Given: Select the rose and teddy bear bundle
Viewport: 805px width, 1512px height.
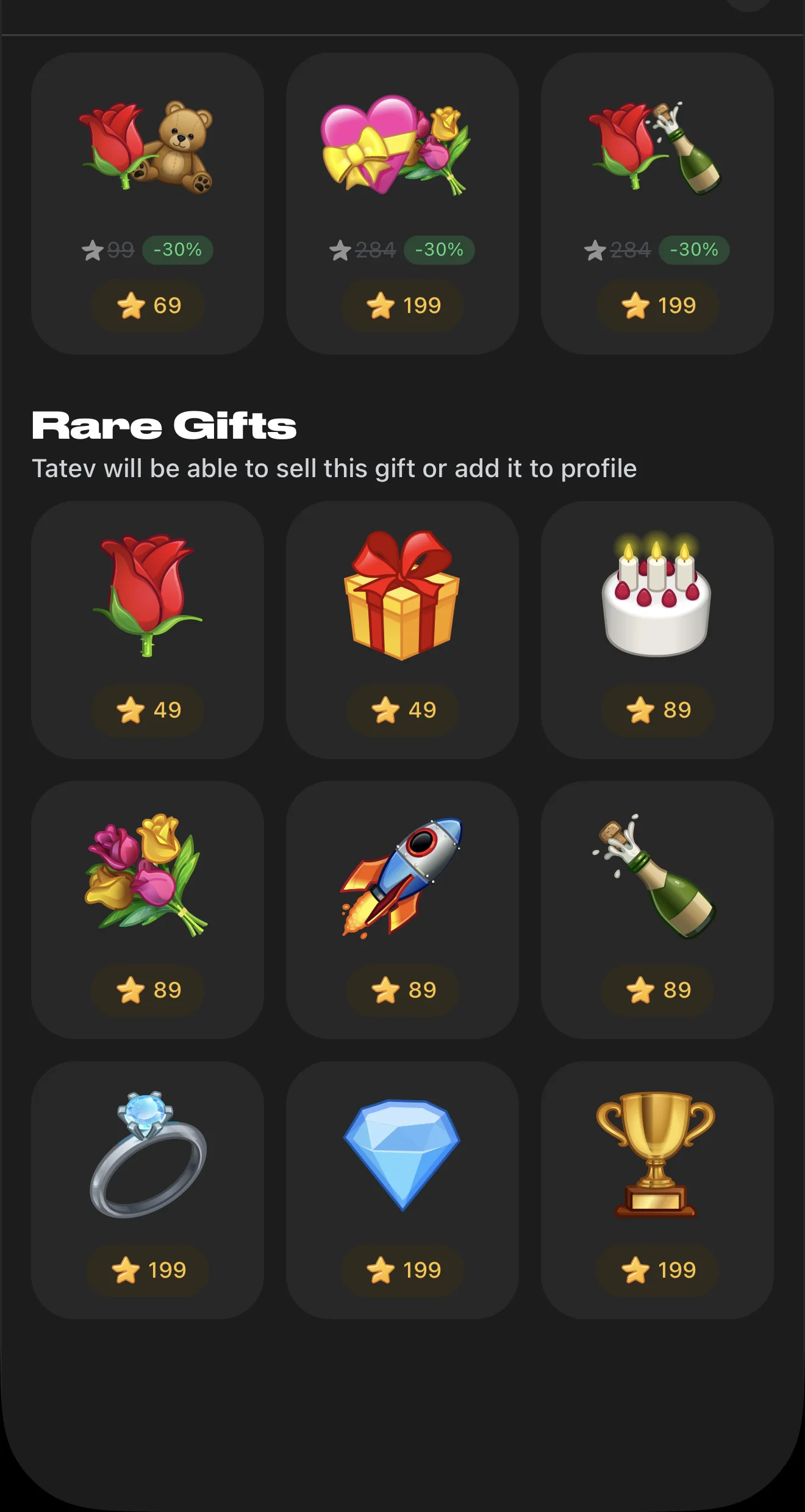Looking at the screenshot, I should (148, 203).
